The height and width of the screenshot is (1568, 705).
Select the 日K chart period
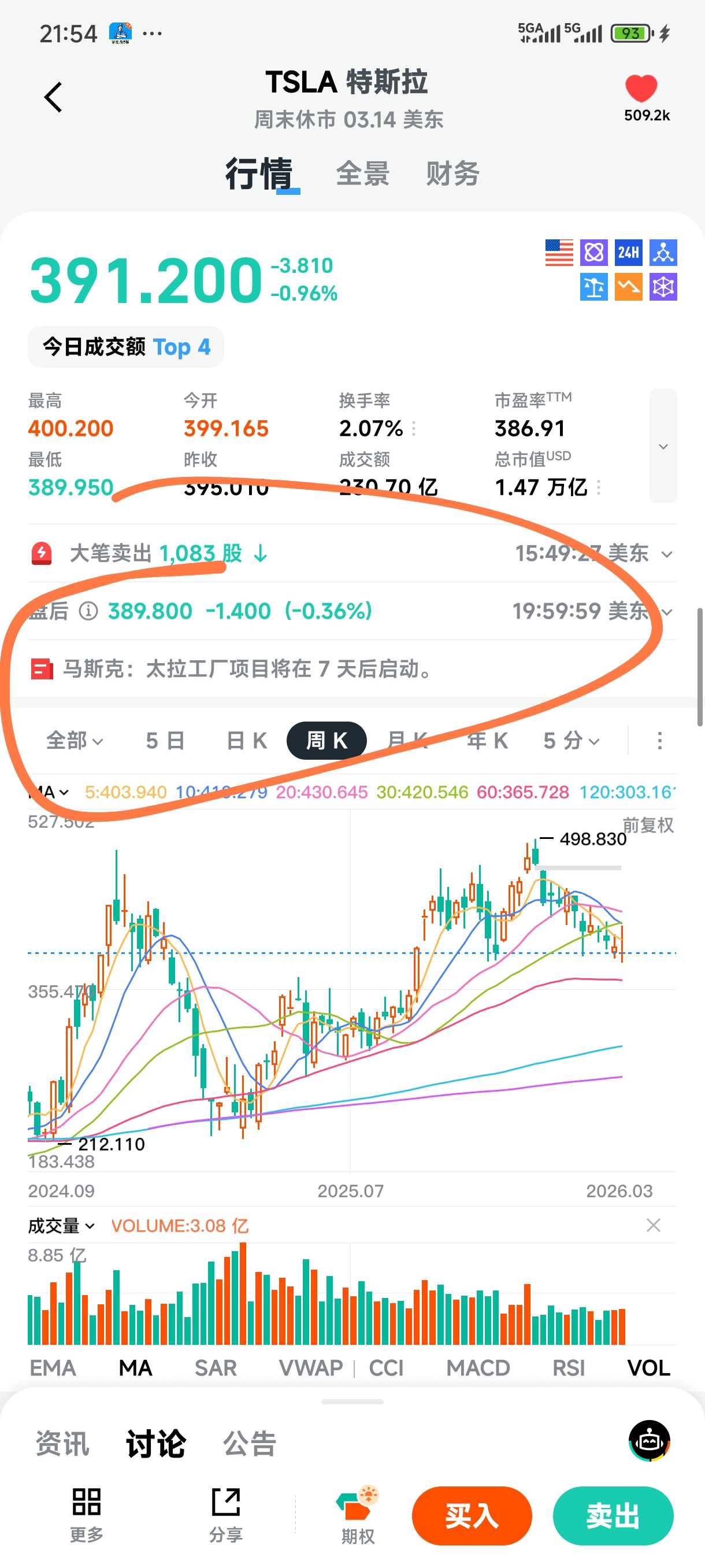[x=246, y=741]
